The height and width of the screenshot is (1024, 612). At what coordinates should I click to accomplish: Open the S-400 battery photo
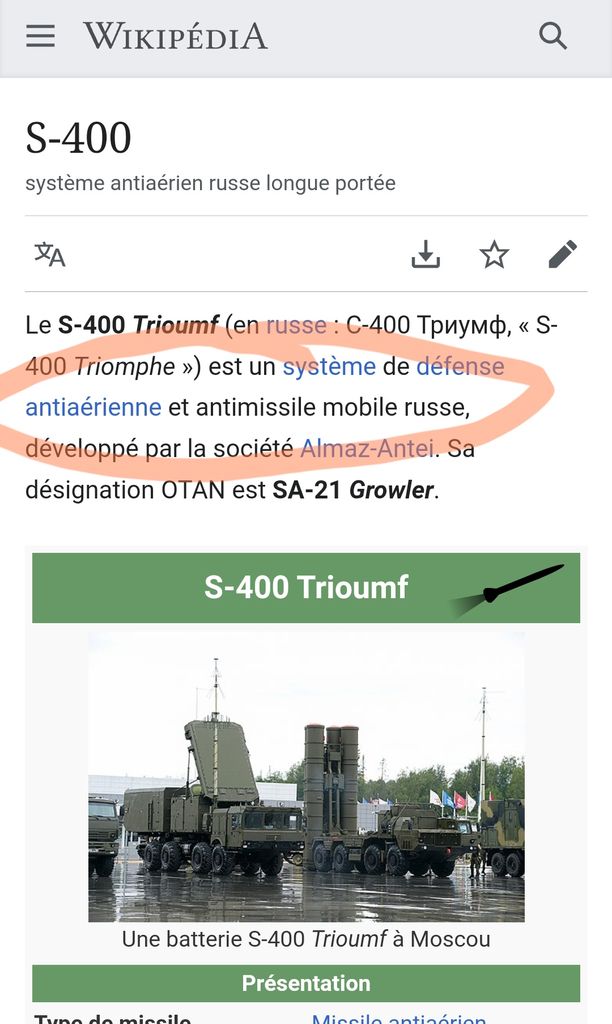pos(306,776)
